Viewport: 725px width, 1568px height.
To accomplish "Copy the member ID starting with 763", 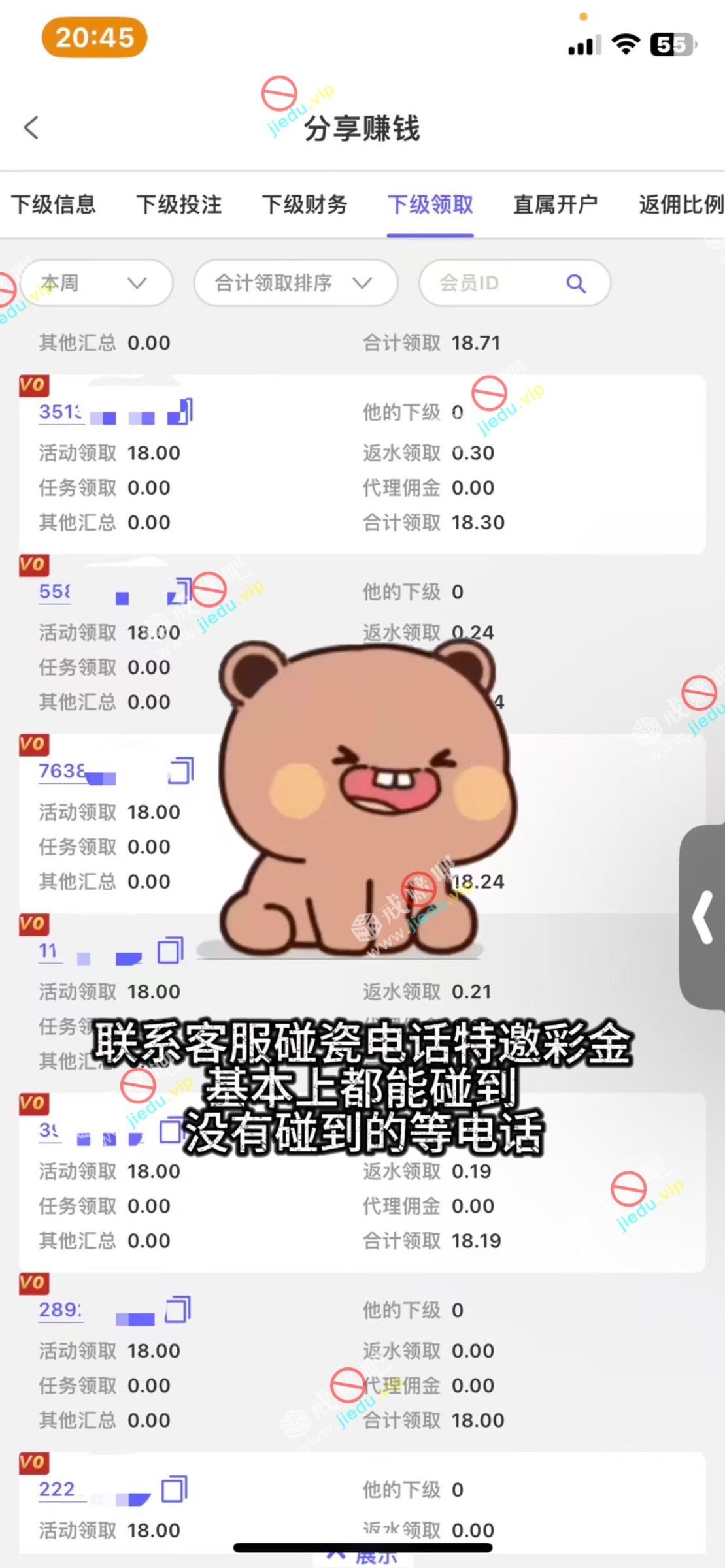I will pos(182,771).
